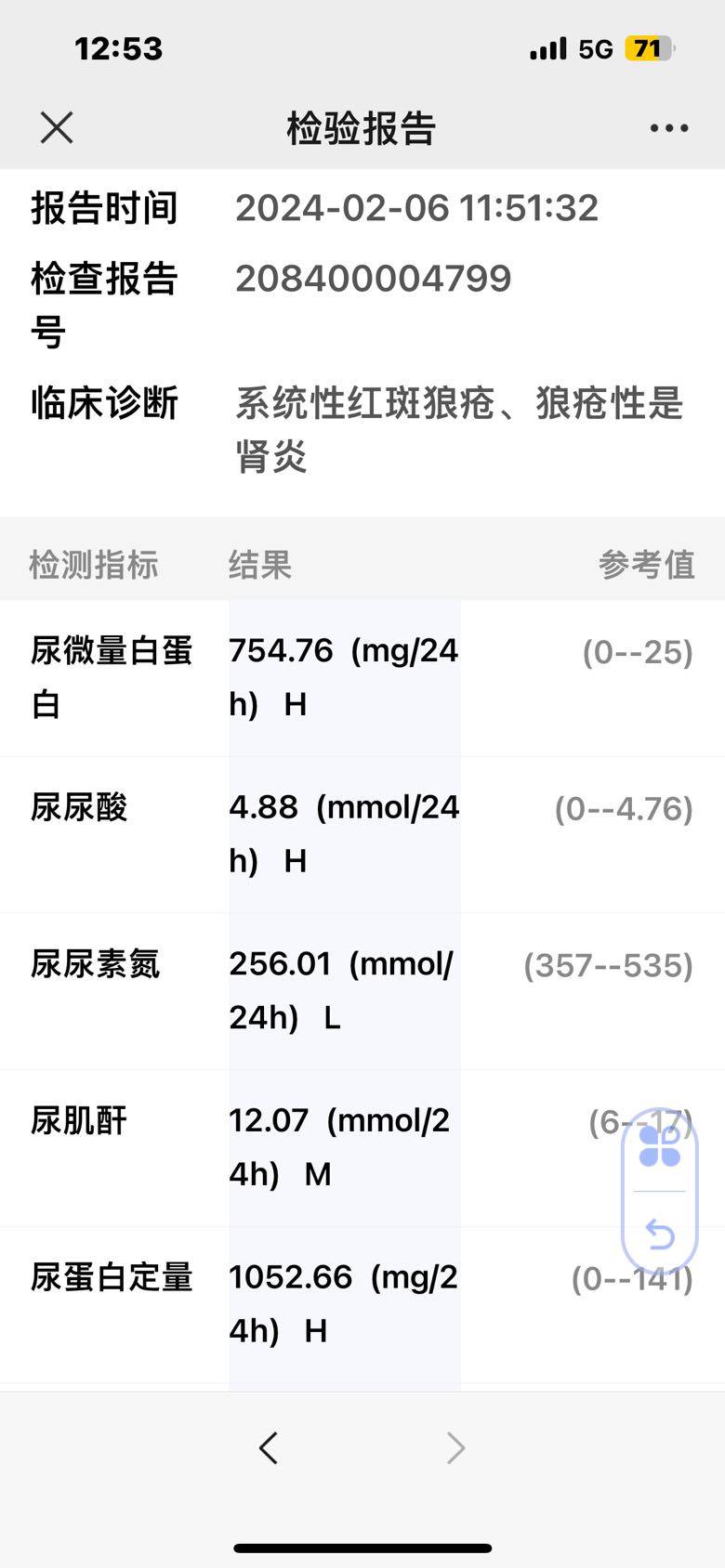Go forward with the bottom right arrow
This screenshot has width=725, height=1568.
coord(455,1447)
